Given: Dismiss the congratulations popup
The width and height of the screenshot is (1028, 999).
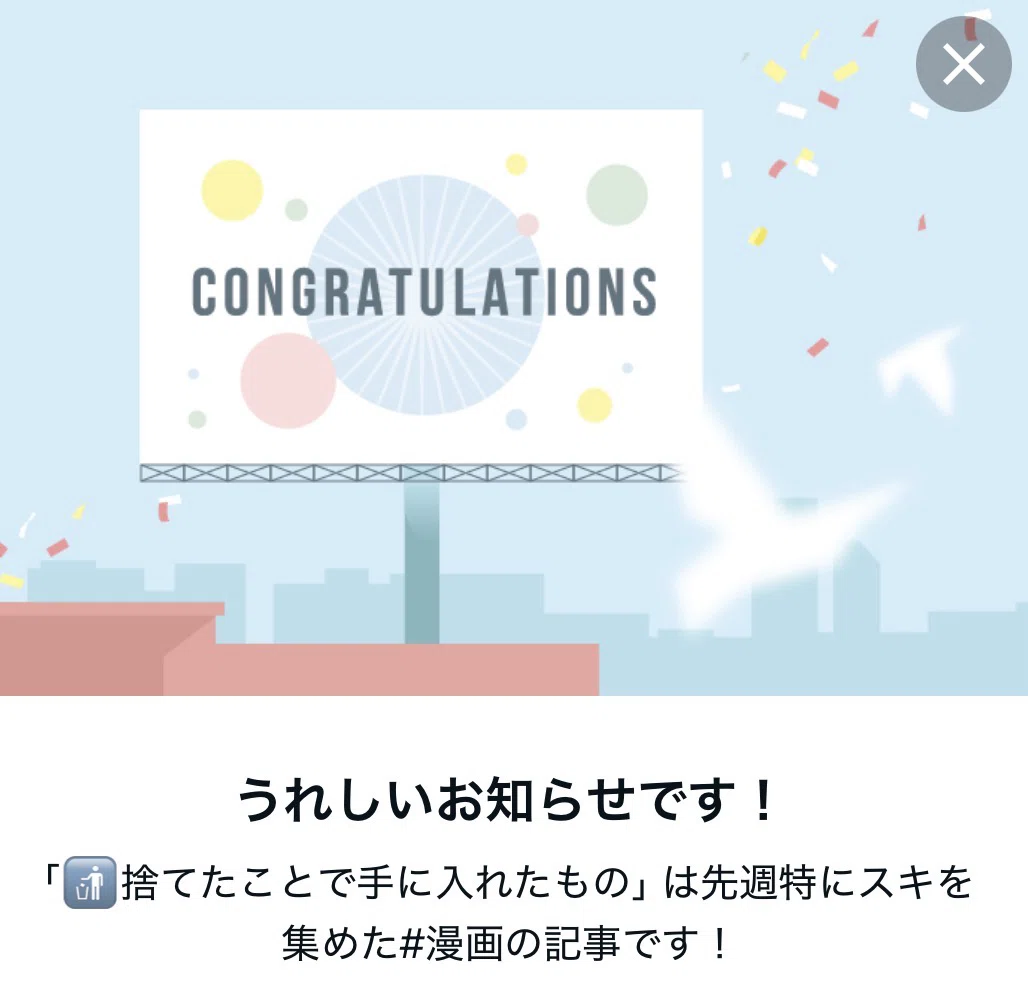Looking at the screenshot, I should (963, 64).
